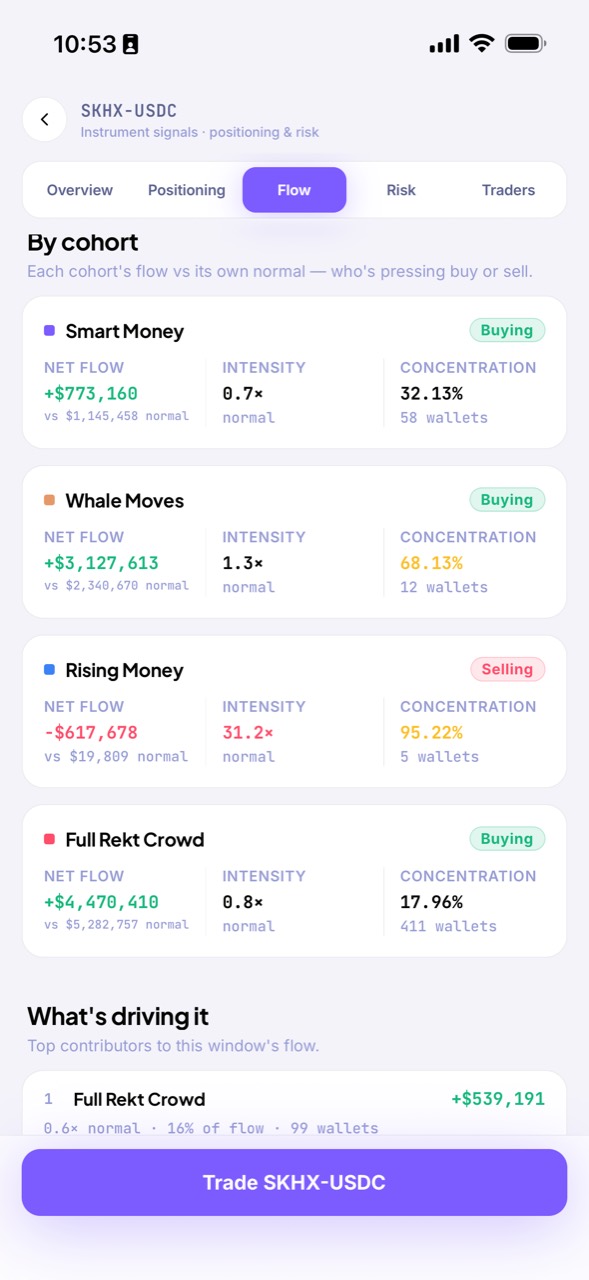Open the Smart Money cohort card
The width and height of the screenshot is (589, 1280).
(294, 372)
